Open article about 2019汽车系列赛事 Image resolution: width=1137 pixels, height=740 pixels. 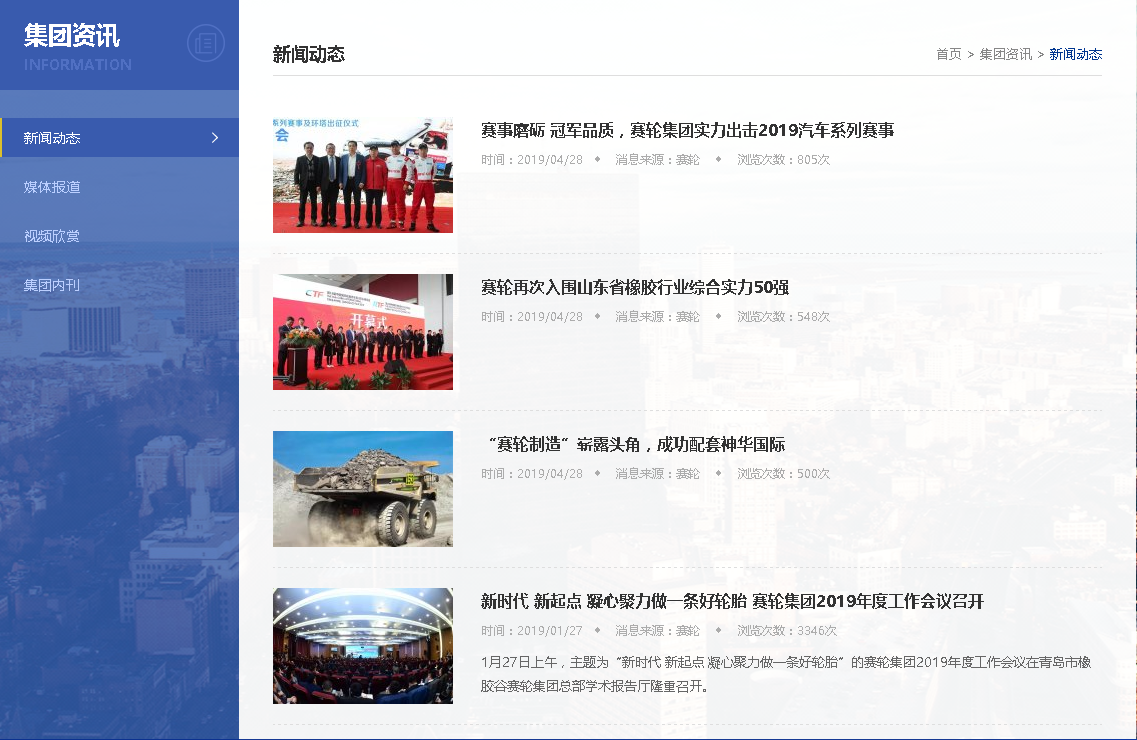click(687, 130)
